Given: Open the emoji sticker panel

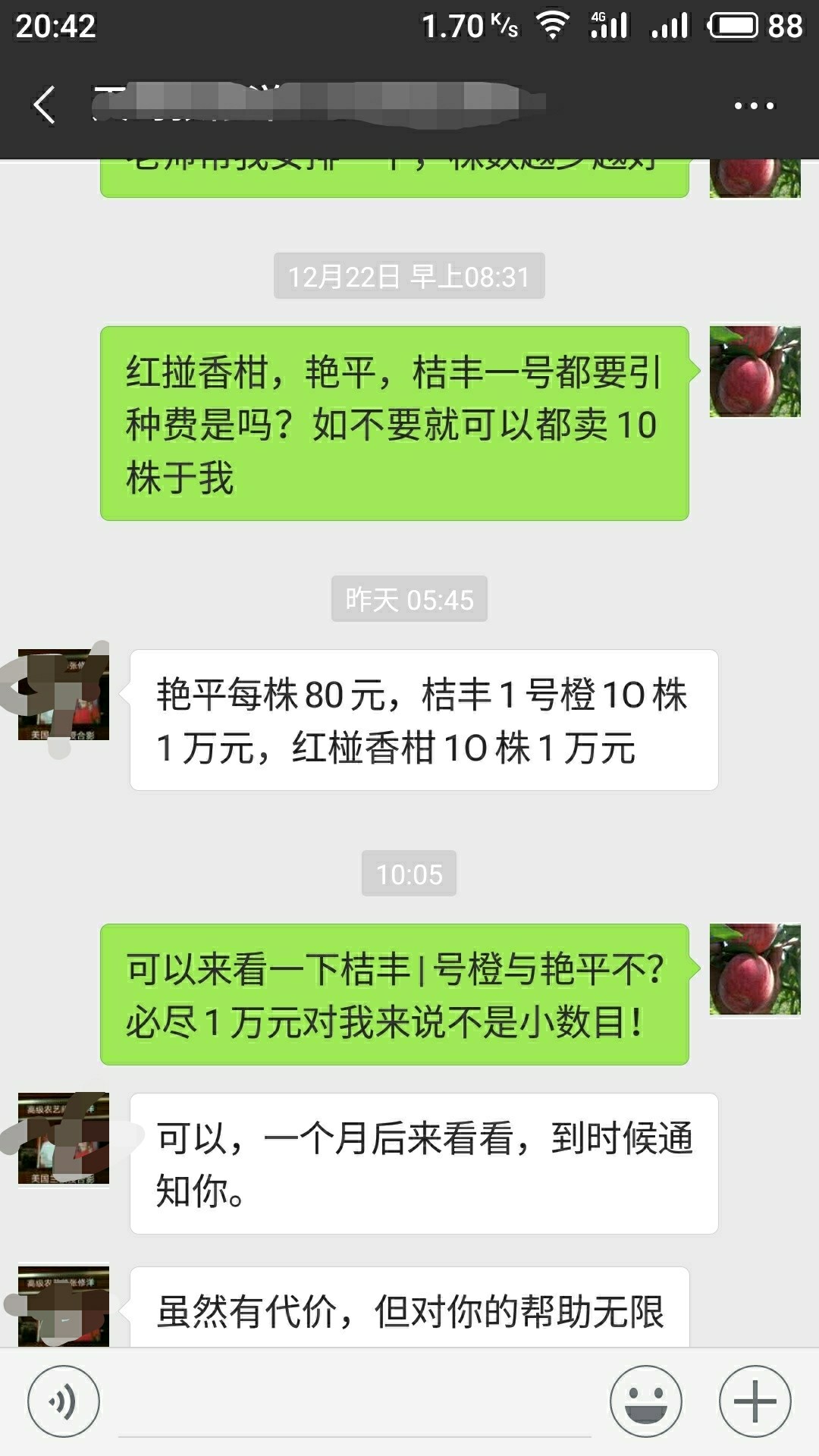Looking at the screenshot, I should pyautogui.click(x=646, y=1401).
